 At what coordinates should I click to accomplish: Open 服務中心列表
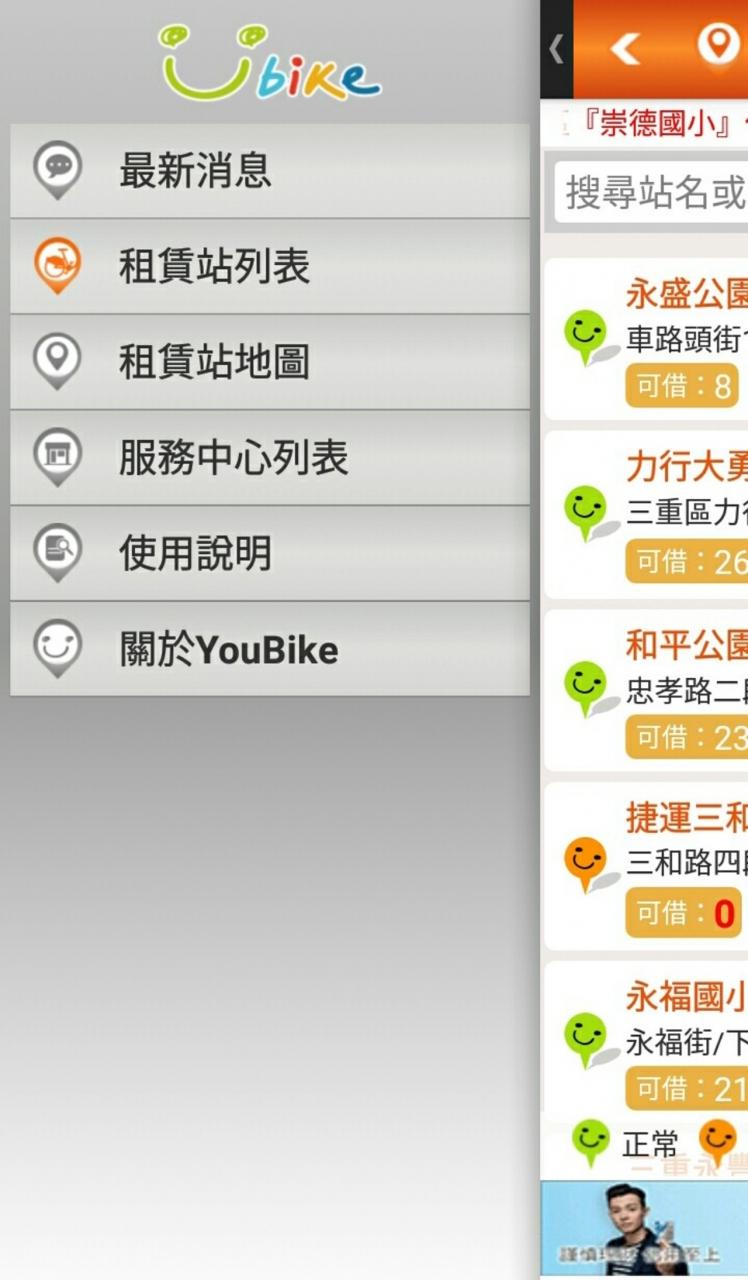tap(270, 458)
